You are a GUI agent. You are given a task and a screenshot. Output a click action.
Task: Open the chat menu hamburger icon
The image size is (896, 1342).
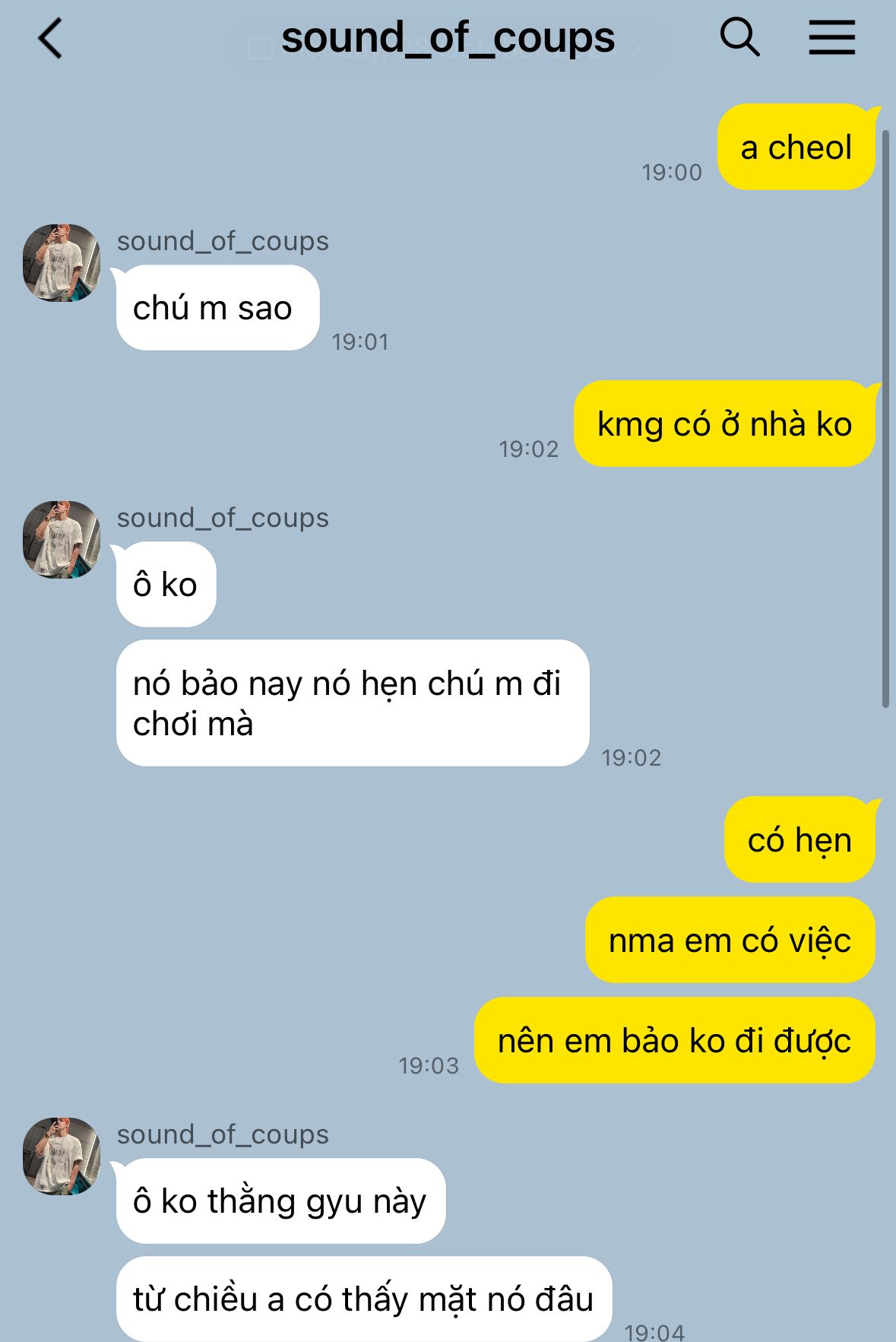click(831, 38)
